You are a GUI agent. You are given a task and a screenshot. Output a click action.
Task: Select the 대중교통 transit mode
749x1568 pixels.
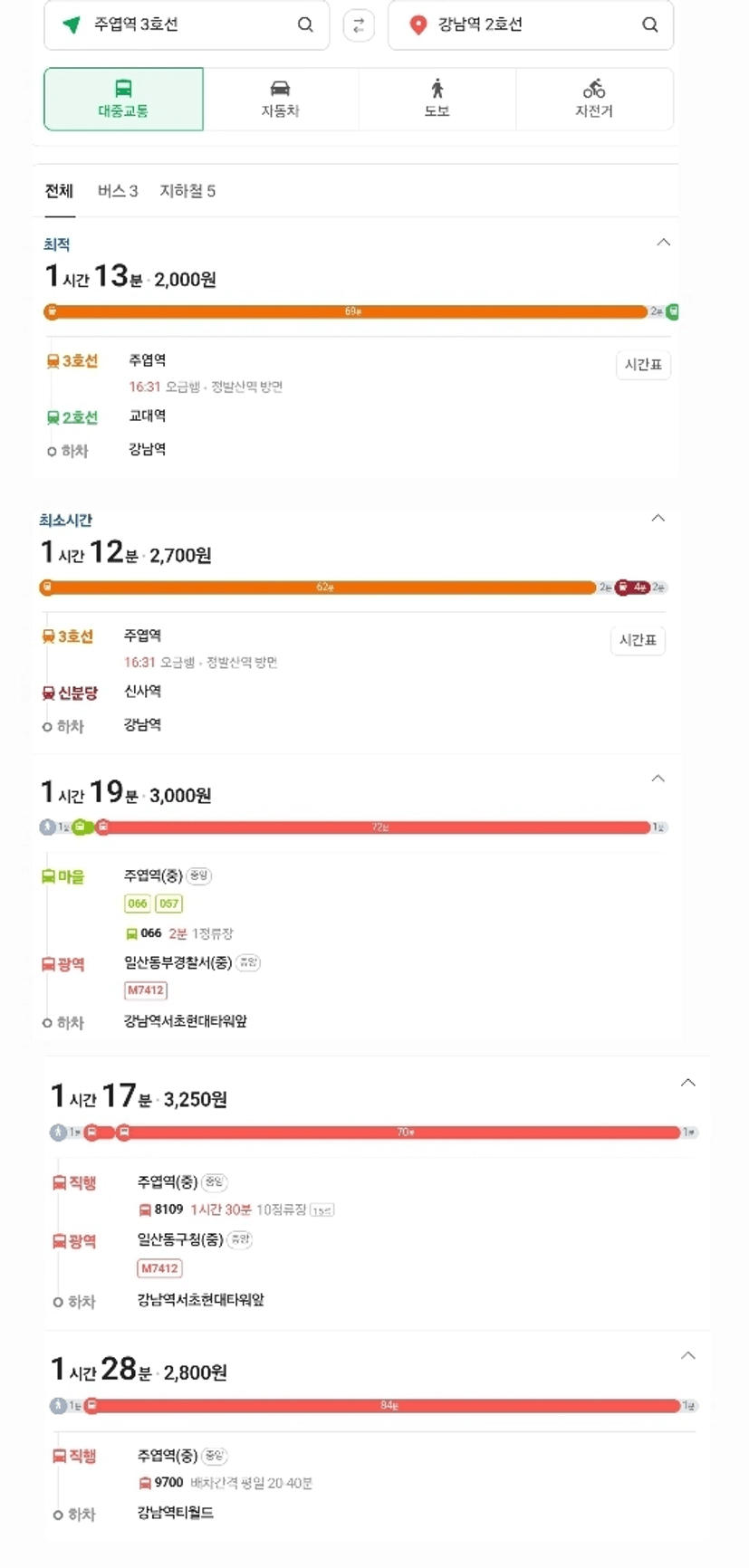(123, 99)
